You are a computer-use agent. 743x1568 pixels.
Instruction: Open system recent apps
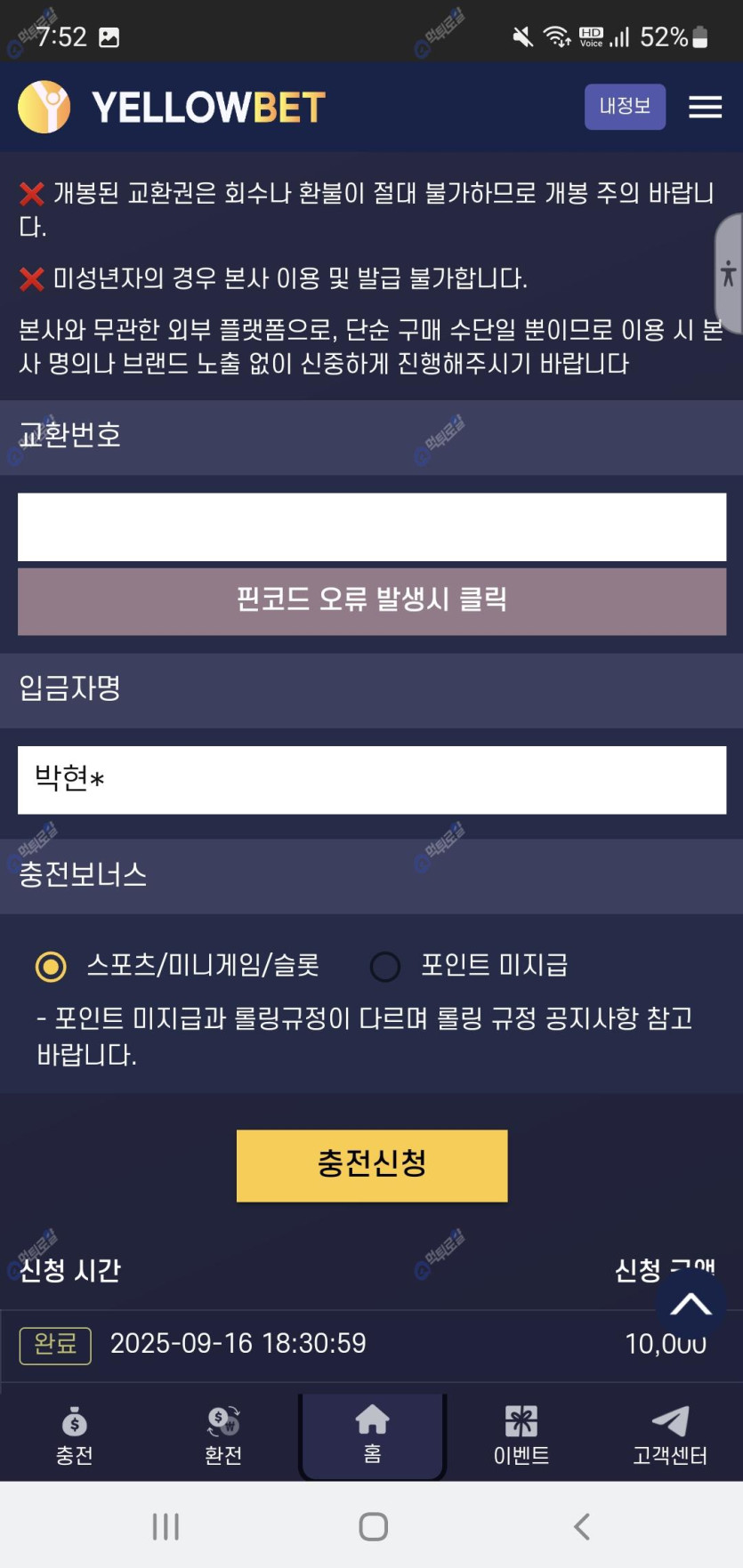pyautogui.click(x=166, y=1527)
